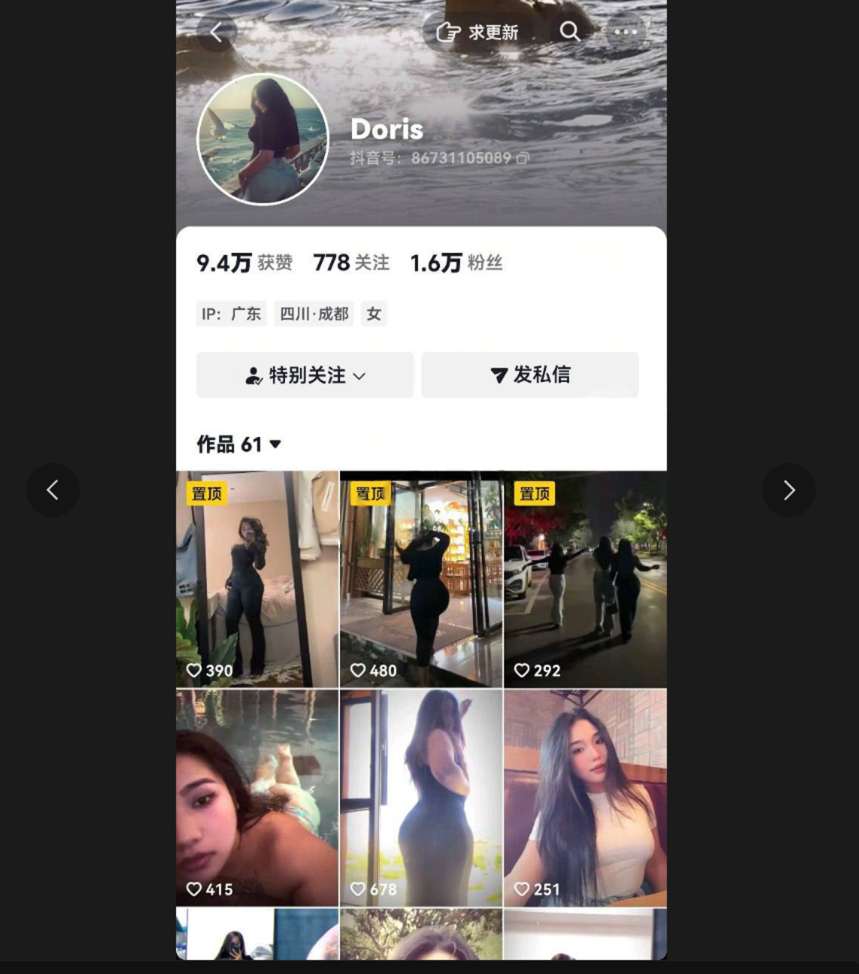Image resolution: width=859 pixels, height=974 pixels.
Task: Click the heart icon on the 678-likes video
Action: (x=358, y=888)
